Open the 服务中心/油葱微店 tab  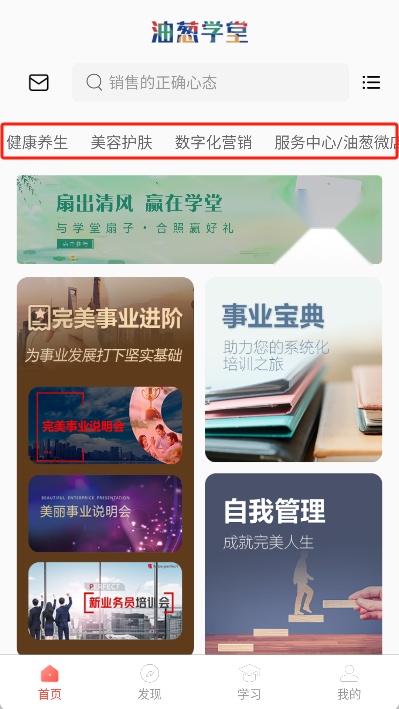point(336,142)
